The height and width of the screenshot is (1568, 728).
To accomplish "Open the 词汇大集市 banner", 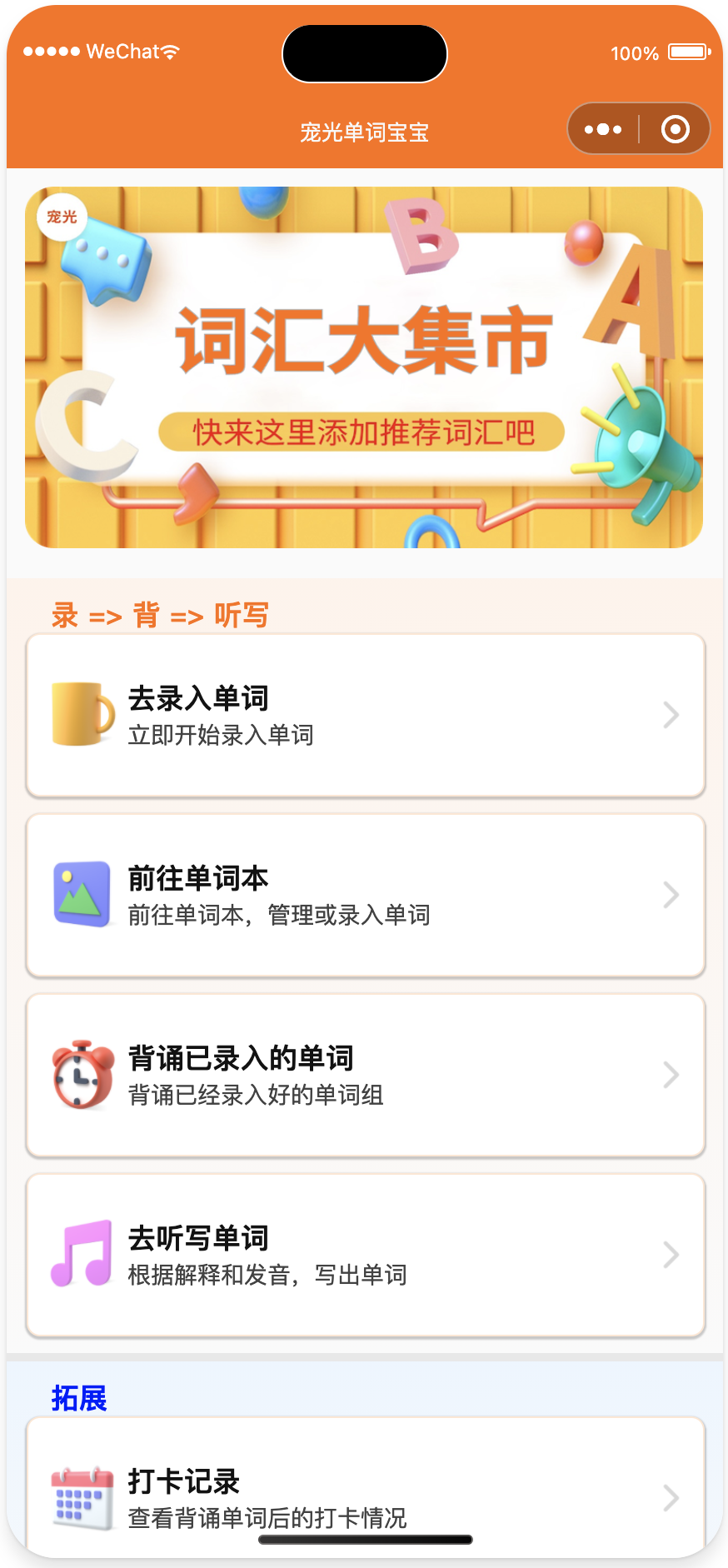I will click(364, 367).
